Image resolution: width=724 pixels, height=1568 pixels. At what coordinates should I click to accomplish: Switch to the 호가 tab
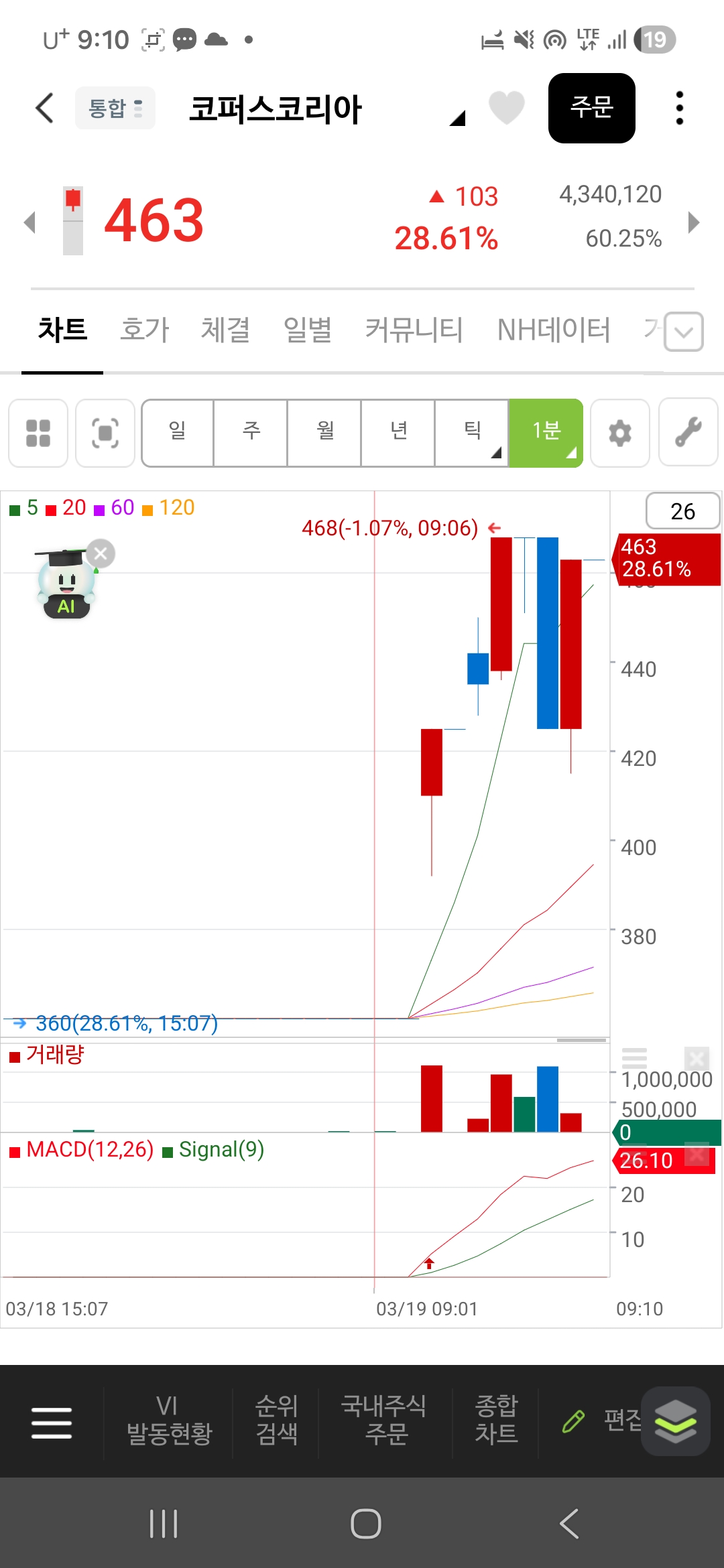[144, 330]
